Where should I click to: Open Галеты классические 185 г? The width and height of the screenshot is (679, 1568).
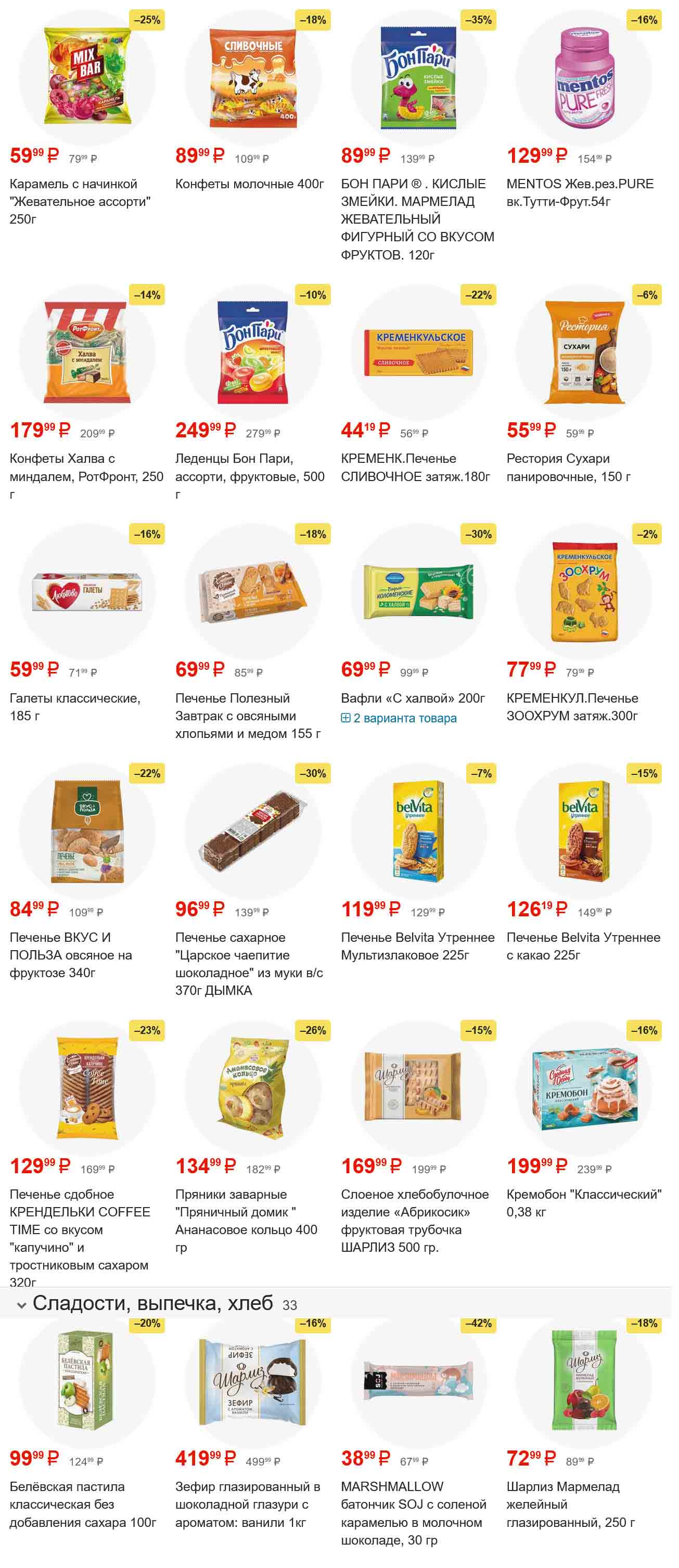tap(87, 591)
